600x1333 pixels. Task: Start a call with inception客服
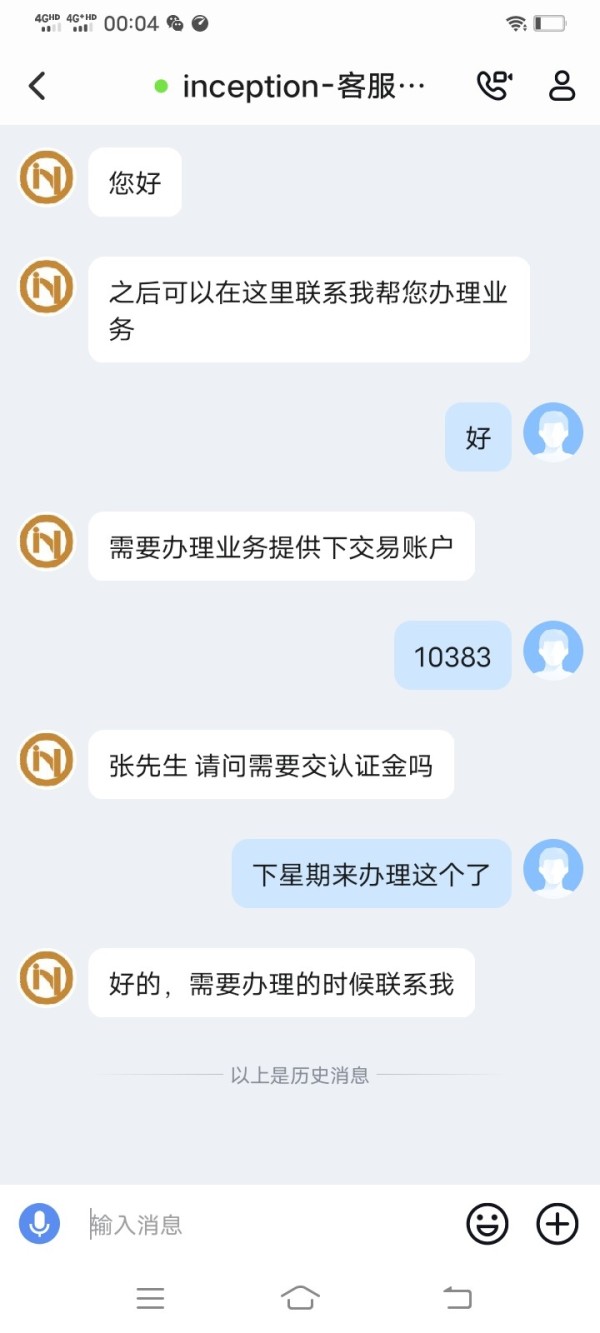tap(494, 86)
